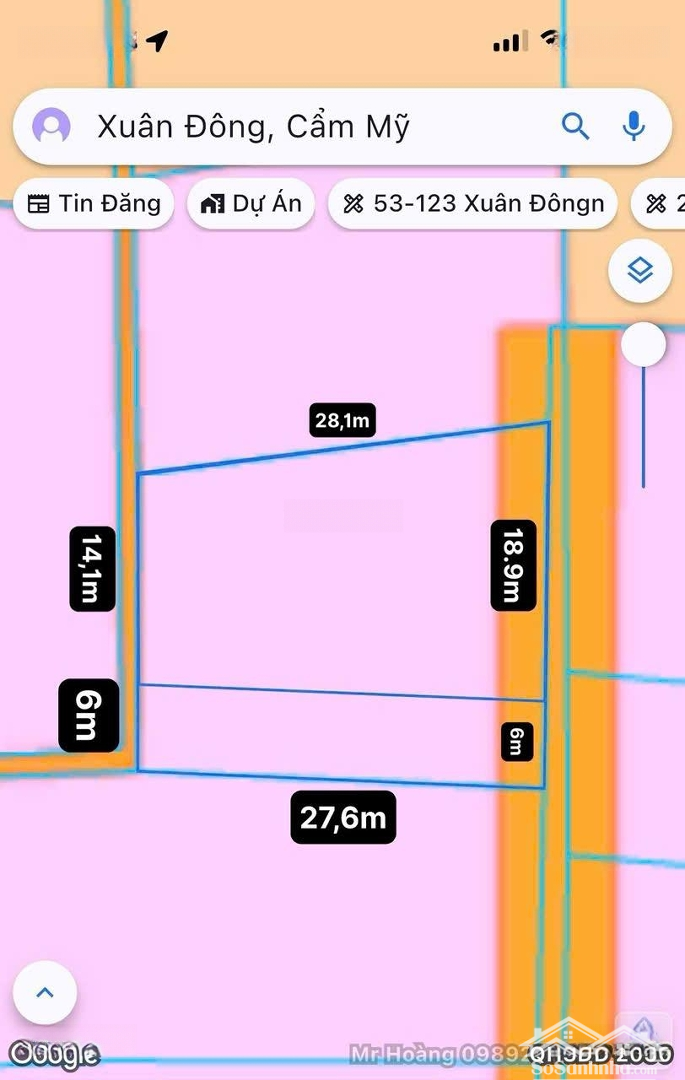Select the Tin Đăng chip

94,204
